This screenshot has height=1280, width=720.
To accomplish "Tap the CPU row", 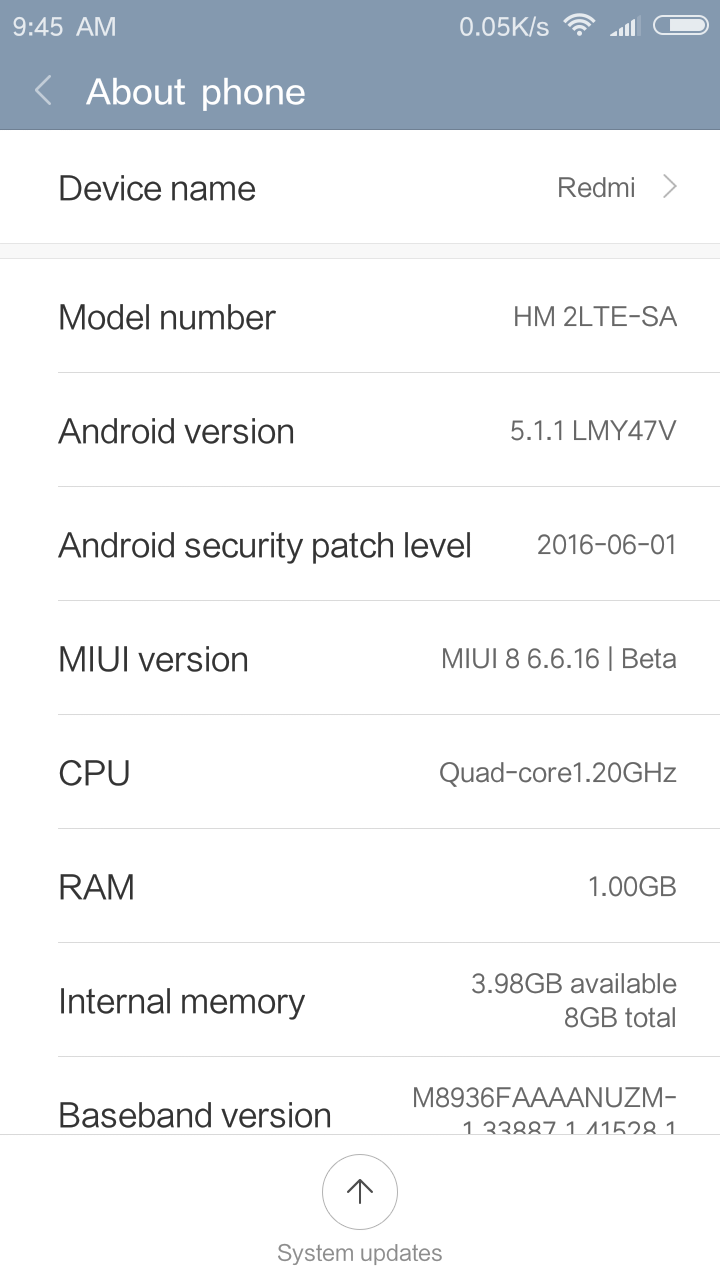I will point(360,773).
